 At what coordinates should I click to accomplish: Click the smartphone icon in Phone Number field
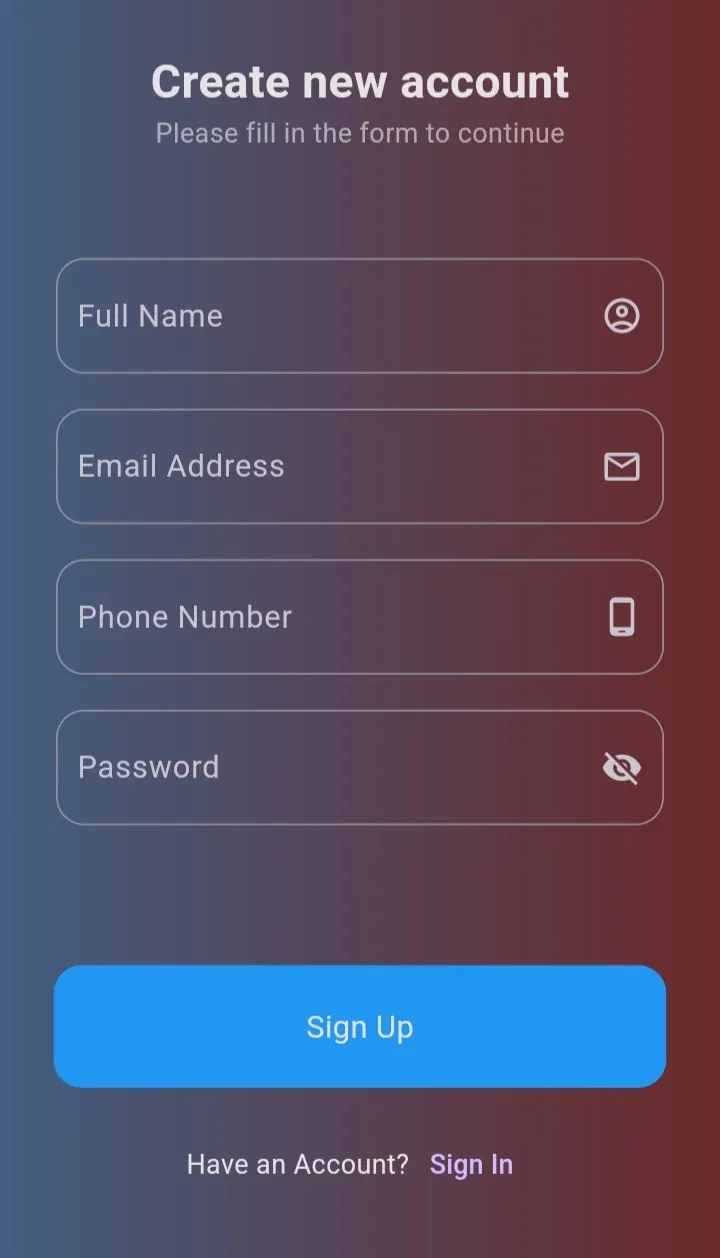(622, 617)
